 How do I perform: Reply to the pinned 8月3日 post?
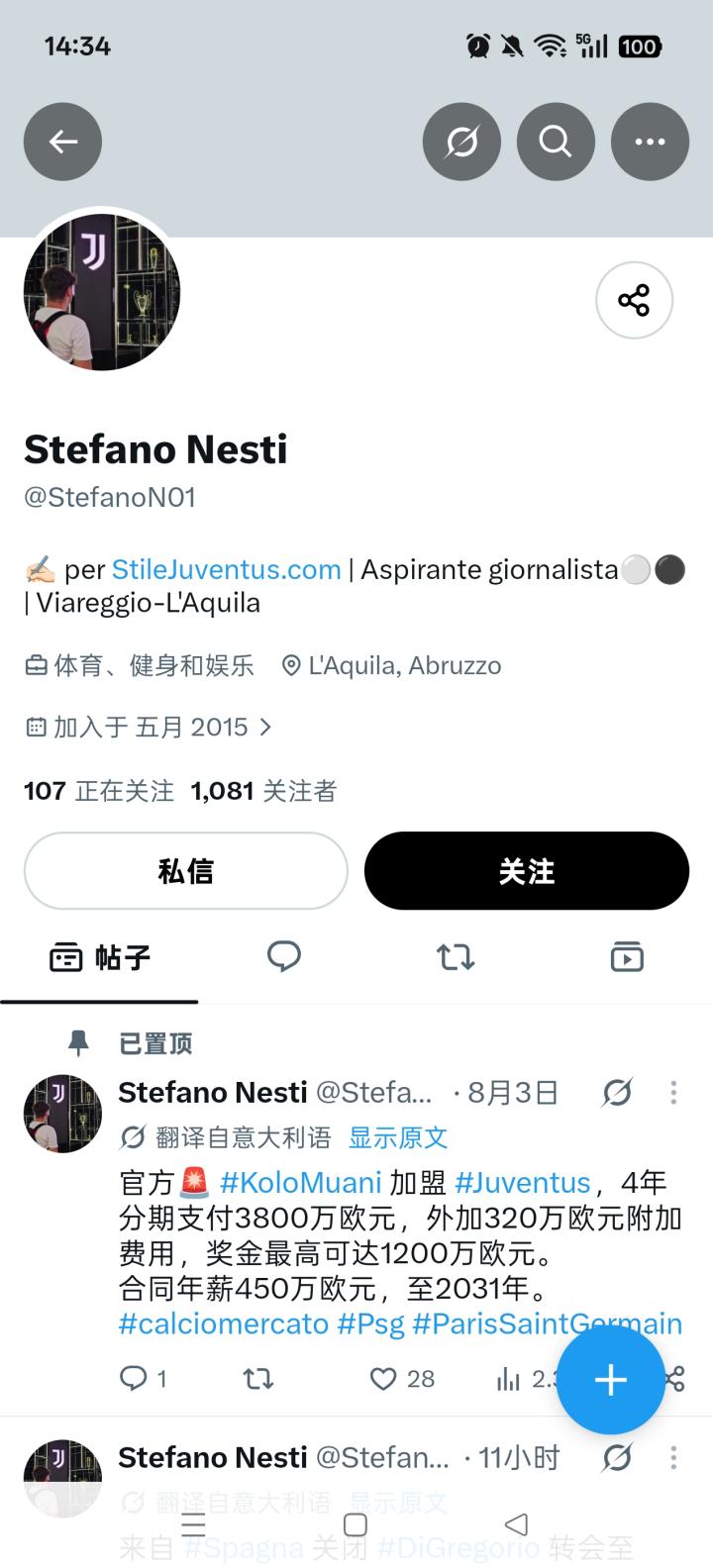[x=143, y=1378]
